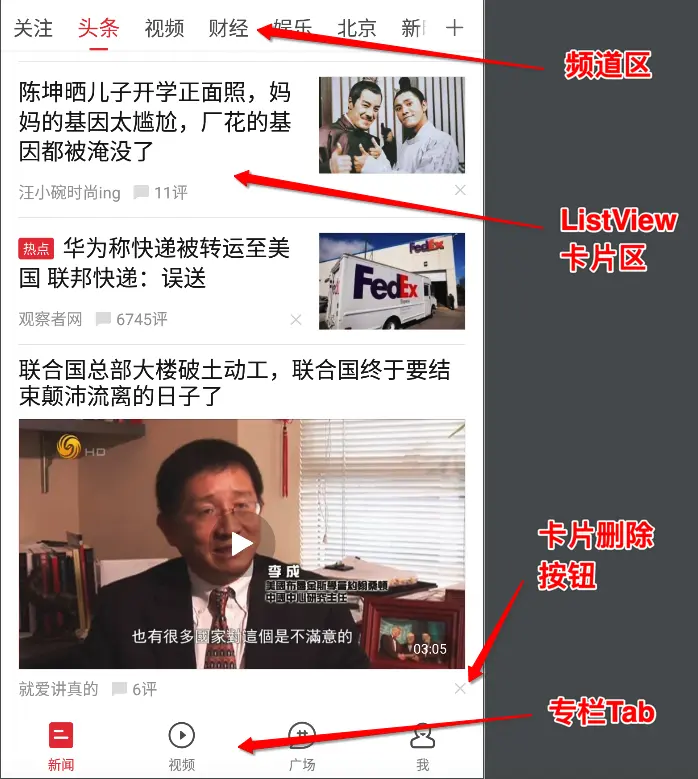698x779 pixels.
Task: Remove the 华为 FedEx news card
Action: pos(296,320)
